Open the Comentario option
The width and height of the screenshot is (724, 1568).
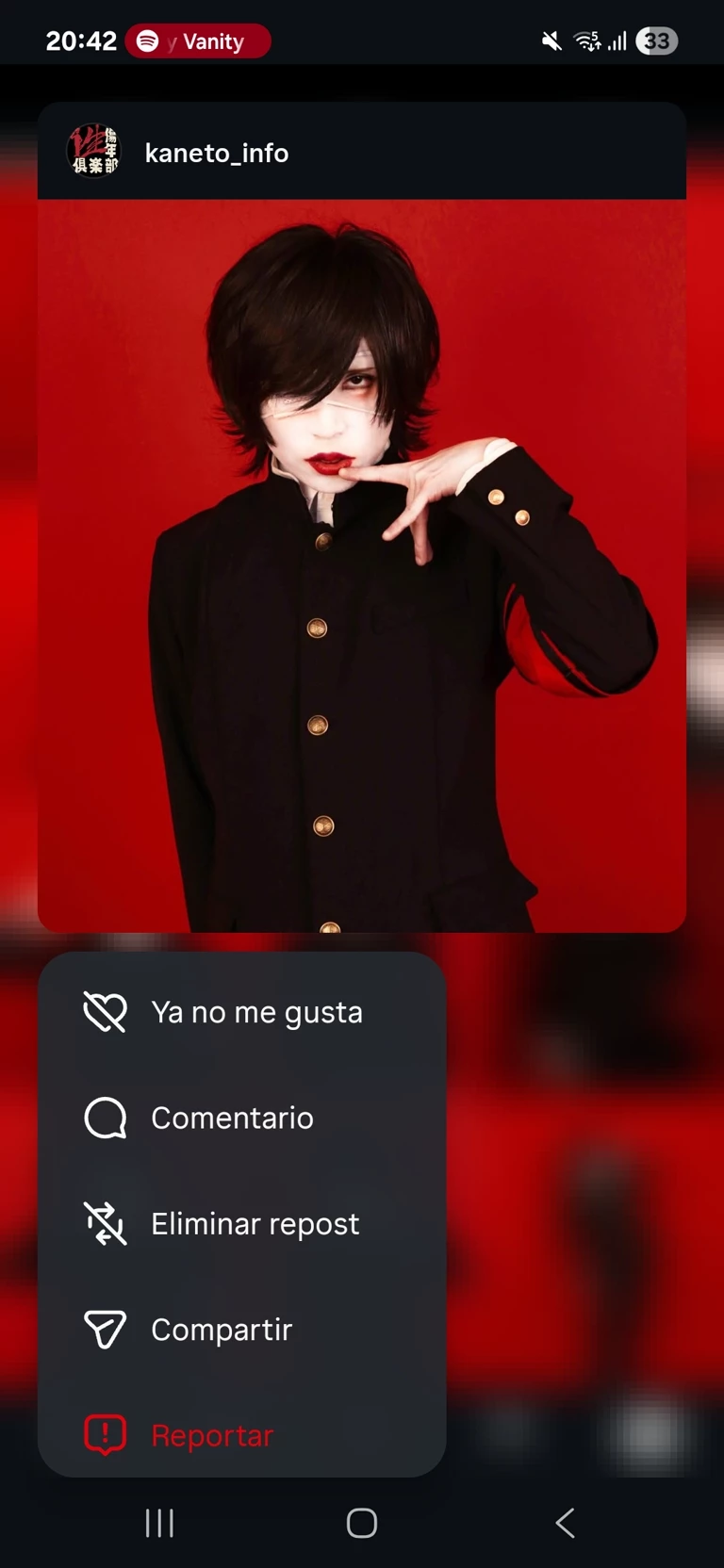(x=240, y=1118)
